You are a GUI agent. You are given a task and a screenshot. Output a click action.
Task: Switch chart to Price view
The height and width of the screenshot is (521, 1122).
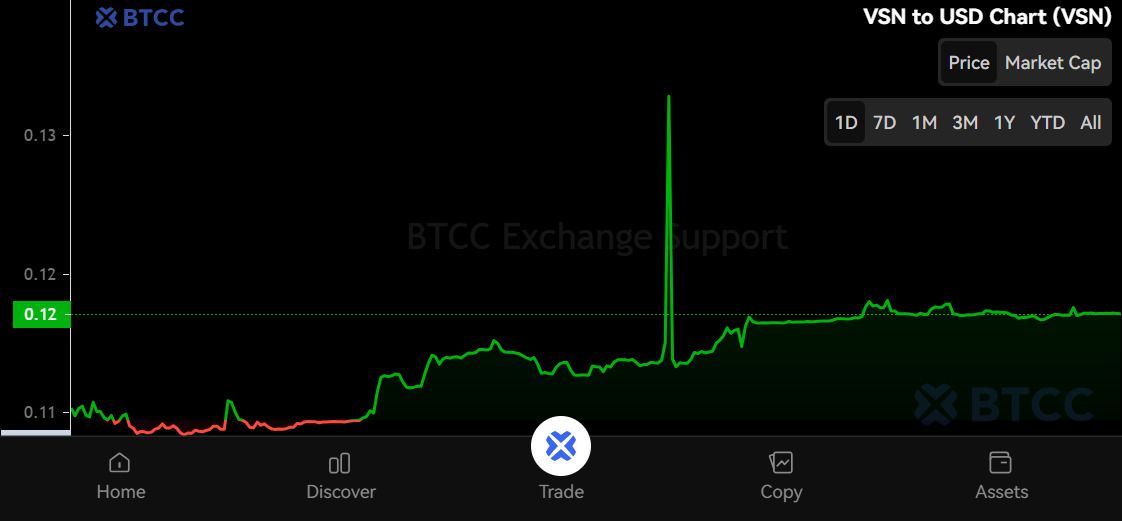(968, 63)
